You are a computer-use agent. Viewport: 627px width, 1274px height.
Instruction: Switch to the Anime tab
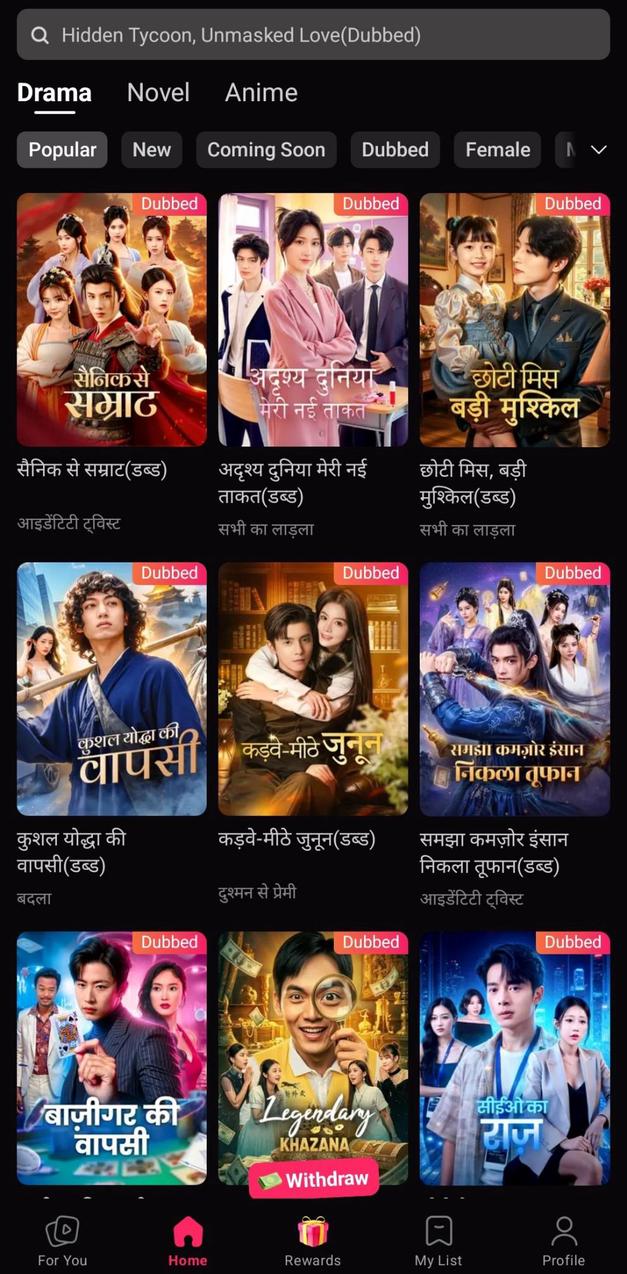pyautogui.click(x=261, y=93)
